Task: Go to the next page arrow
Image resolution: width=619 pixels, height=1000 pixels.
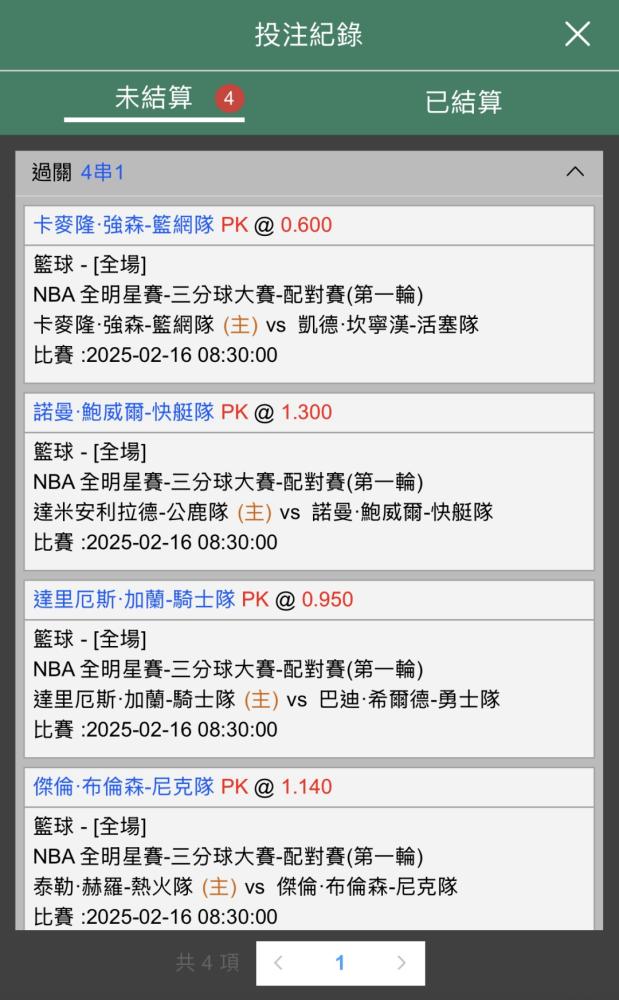Action: tap(401, 963)
